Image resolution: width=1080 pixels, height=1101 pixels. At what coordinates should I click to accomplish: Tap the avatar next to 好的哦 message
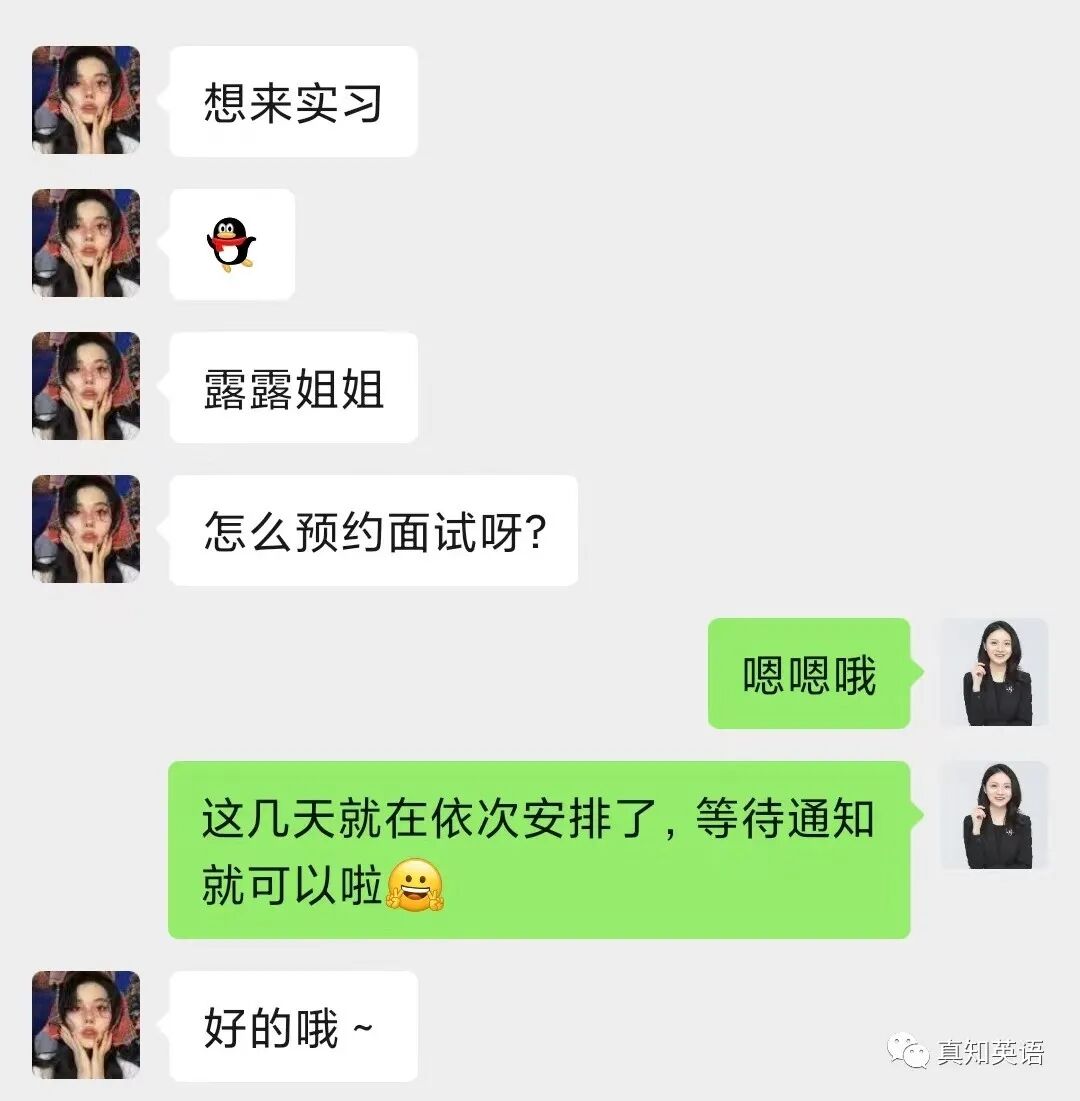[86, 1025]
